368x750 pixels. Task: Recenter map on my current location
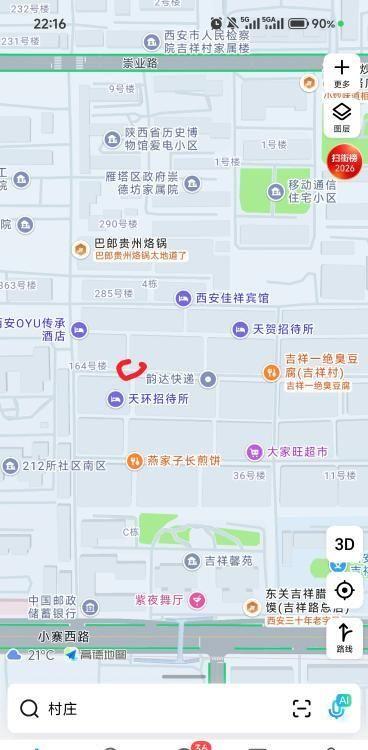(x=345, y=590)
